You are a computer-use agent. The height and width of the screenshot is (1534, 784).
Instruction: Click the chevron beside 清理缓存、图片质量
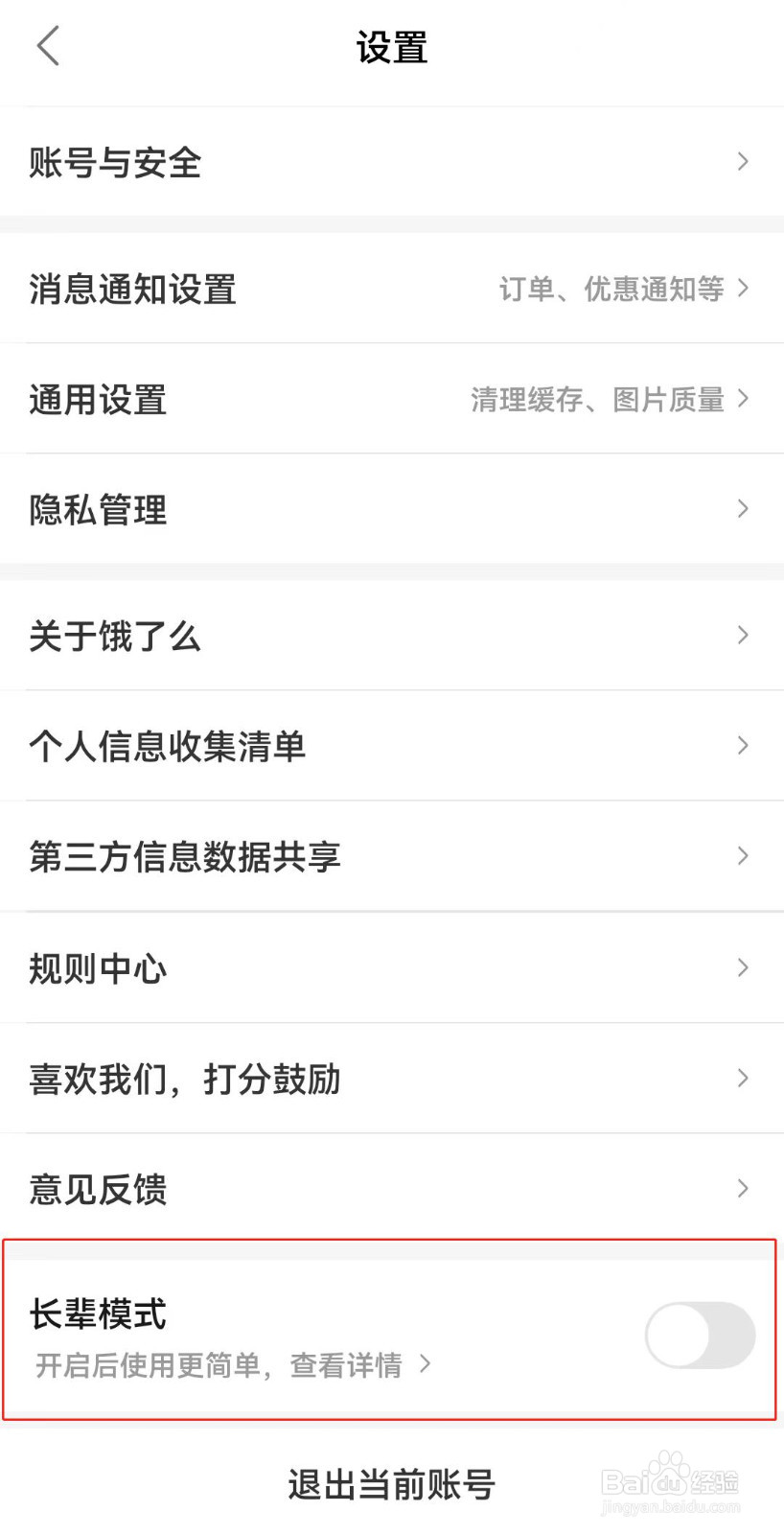(x=743, y=399)
